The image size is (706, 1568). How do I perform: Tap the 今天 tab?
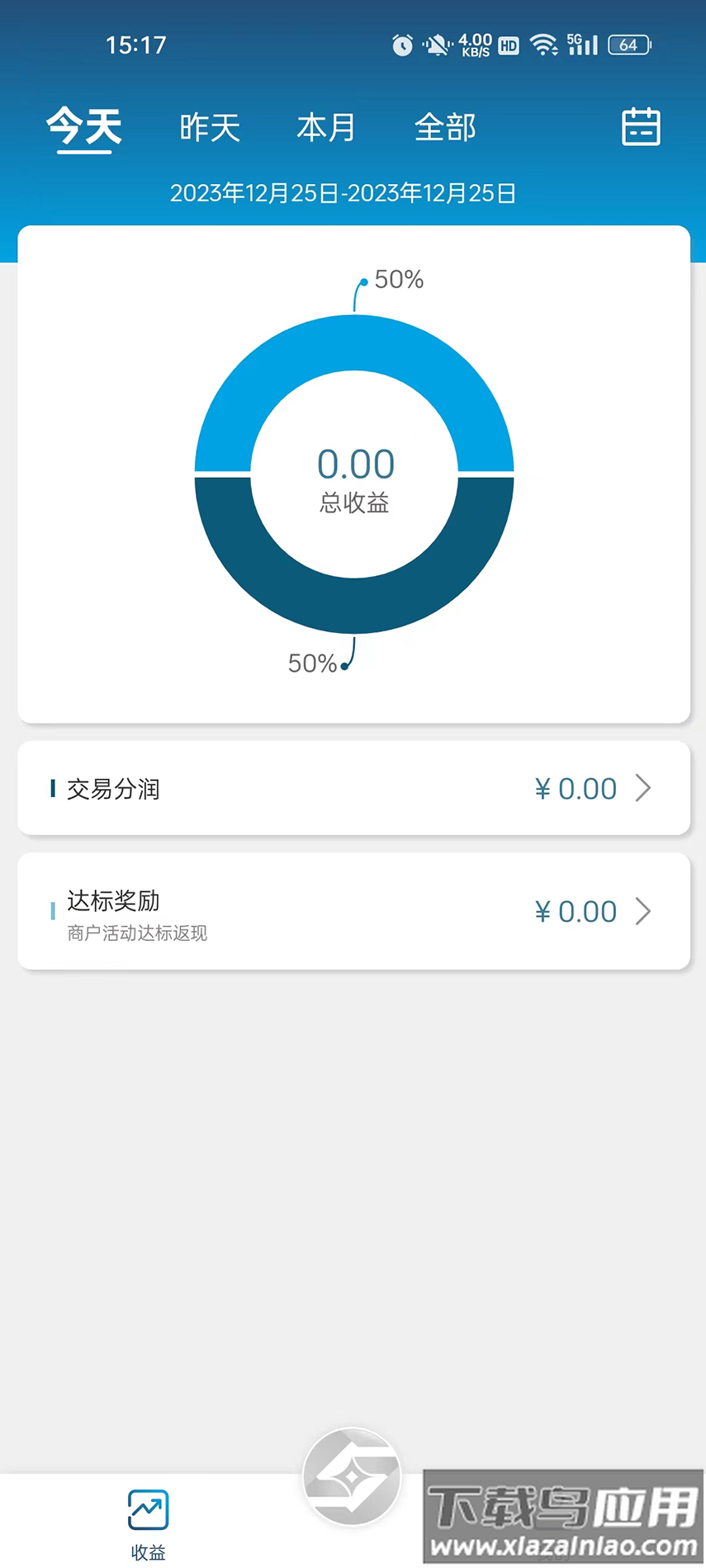tap(84, 128)
